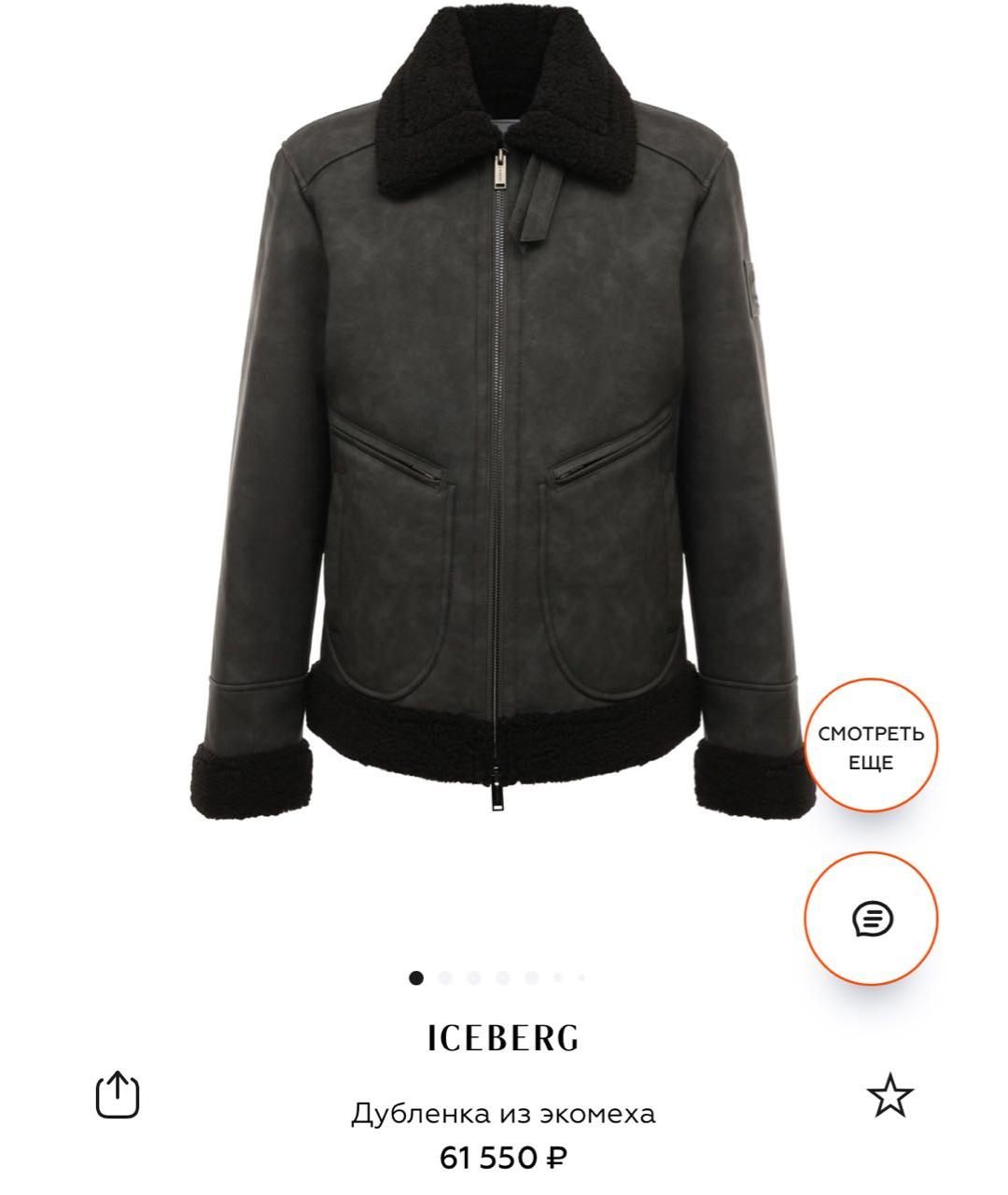Screen dimensions: 1008x1195
Task: Open the ICEBERG brand page
Action: pyautogui.click(x=504, y=1038)
